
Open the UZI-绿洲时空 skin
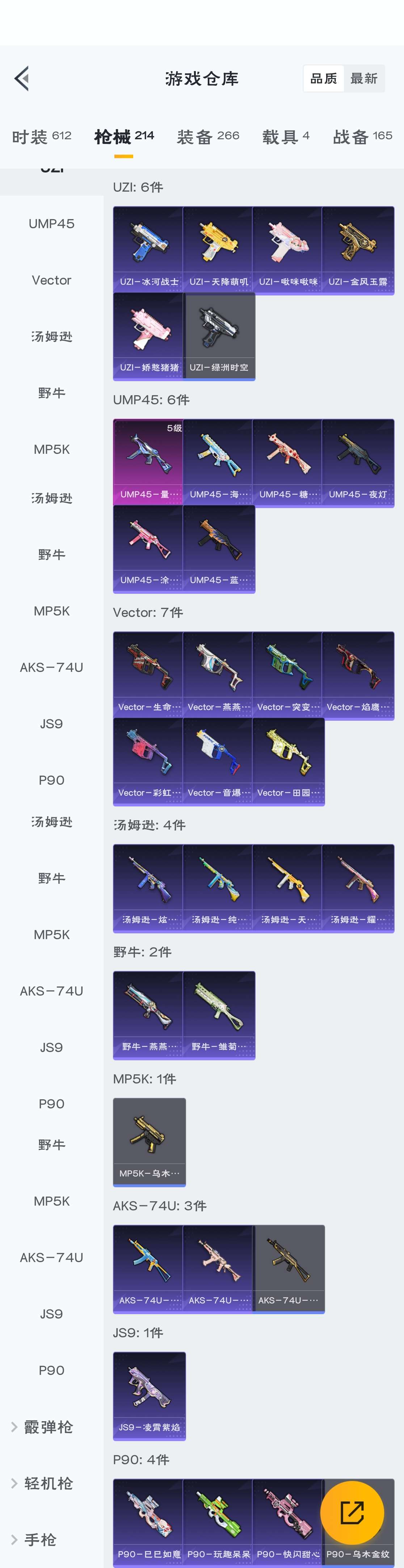coord(219,335)
